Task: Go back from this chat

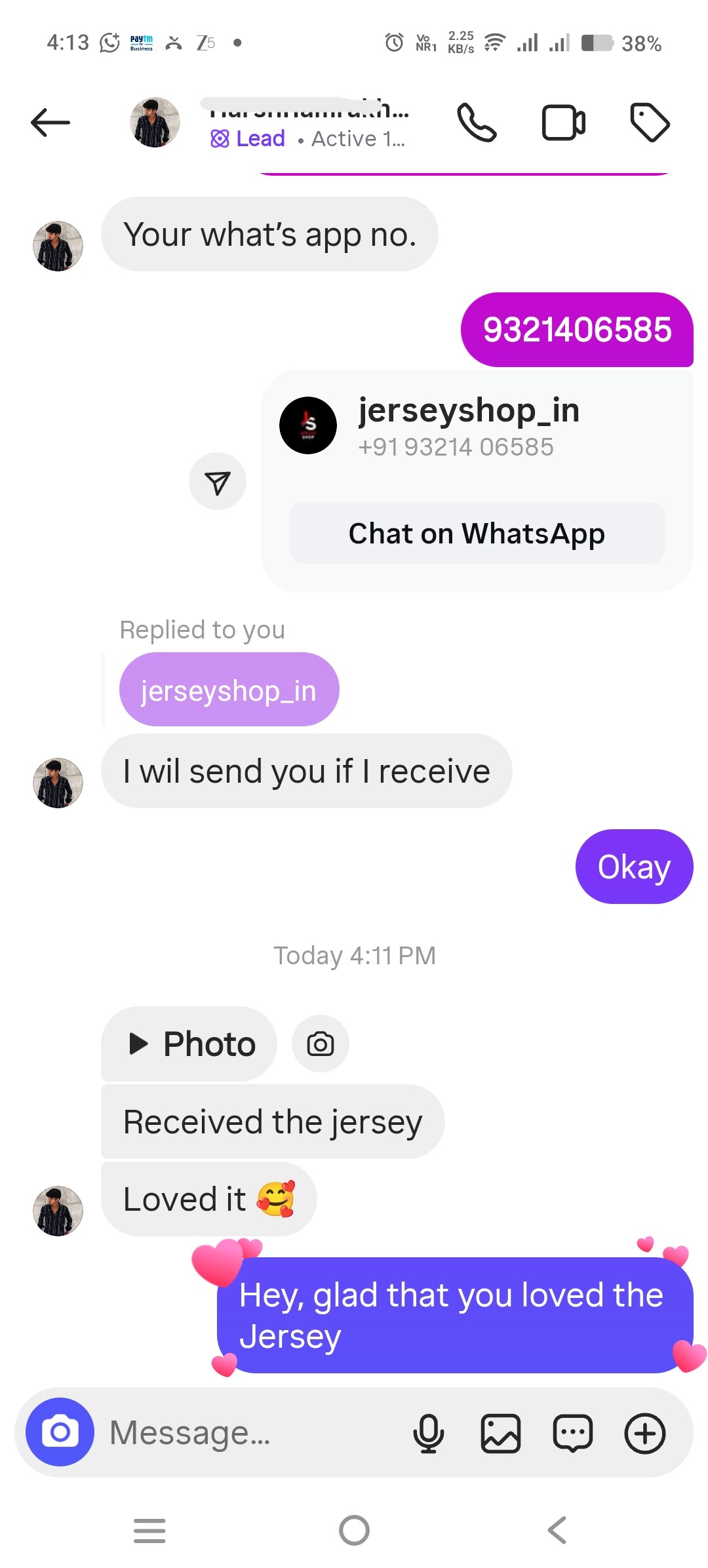Action: click(x=50, y=123)
